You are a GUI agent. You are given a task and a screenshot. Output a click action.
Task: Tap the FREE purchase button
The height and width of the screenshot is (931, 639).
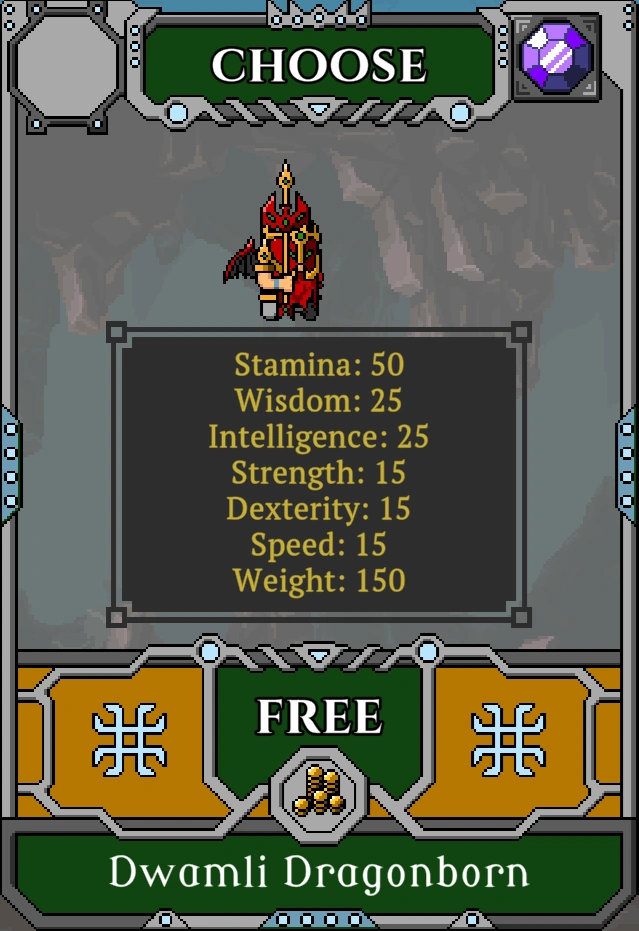(319, 717)
